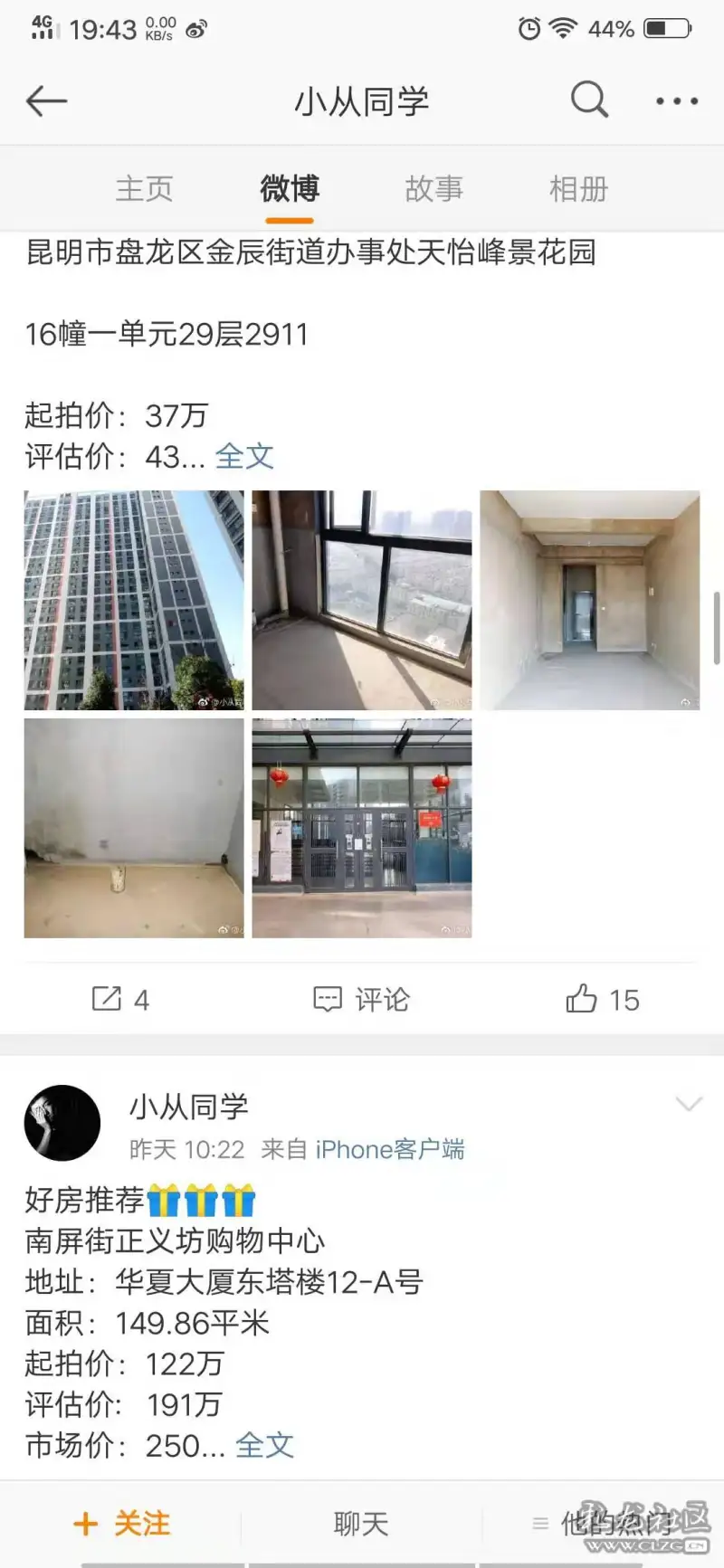Open 小从同学's avatar on second post
This screenshot has height=1568, width=724.
62,1123
